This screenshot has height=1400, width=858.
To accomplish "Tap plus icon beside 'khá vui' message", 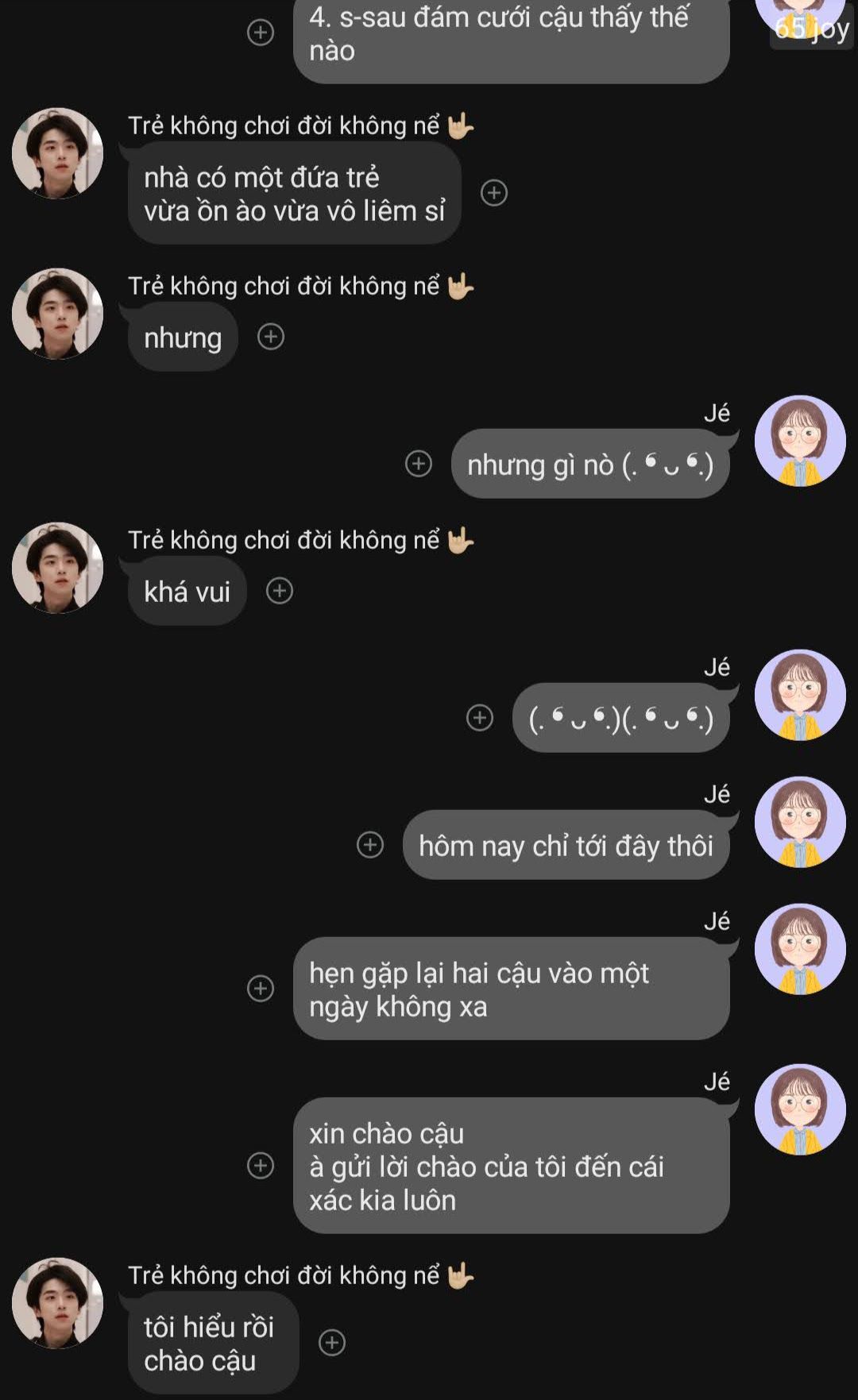I will click(x=280, y=591).
